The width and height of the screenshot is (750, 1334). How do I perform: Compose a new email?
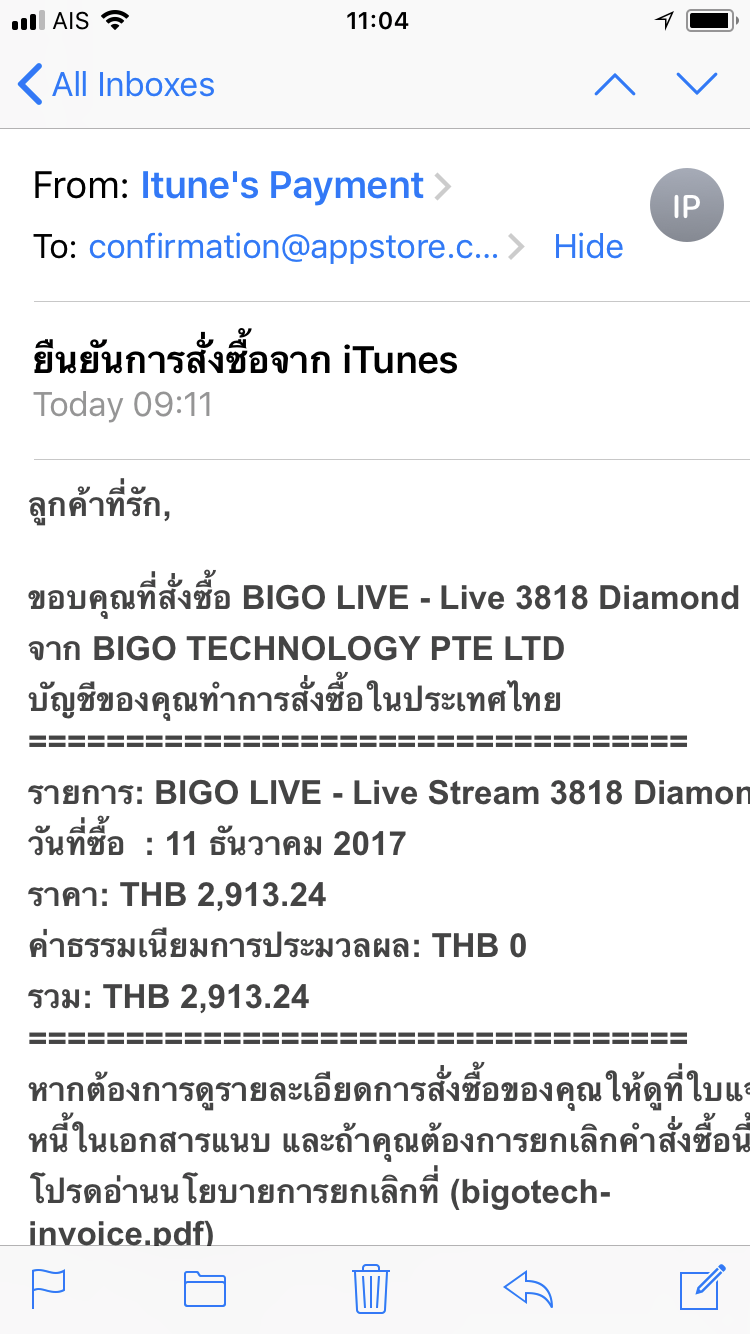click(x=702, y=1287)
